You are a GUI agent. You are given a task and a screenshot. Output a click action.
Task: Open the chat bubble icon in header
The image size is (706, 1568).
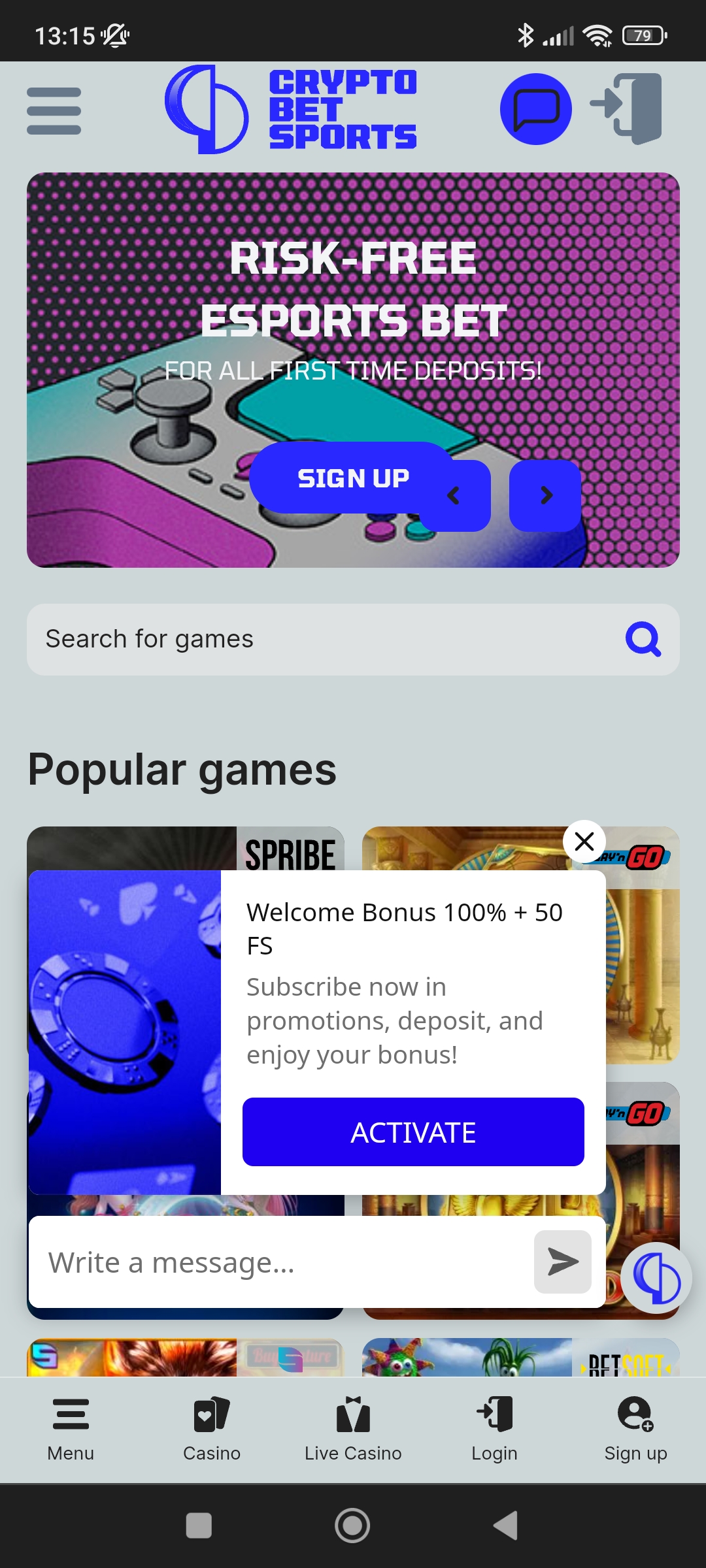point(535,109)
